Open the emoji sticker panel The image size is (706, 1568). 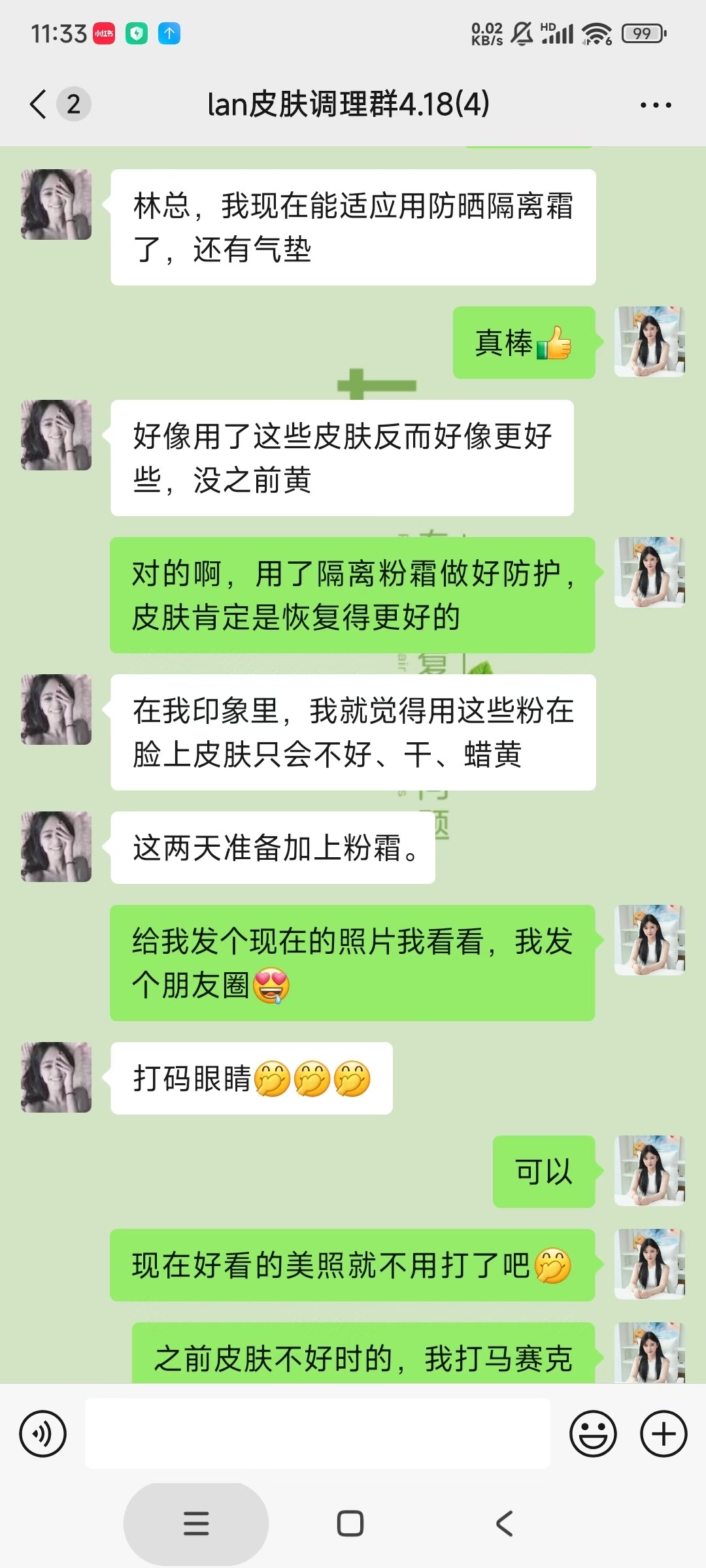tap(593, 1434)
